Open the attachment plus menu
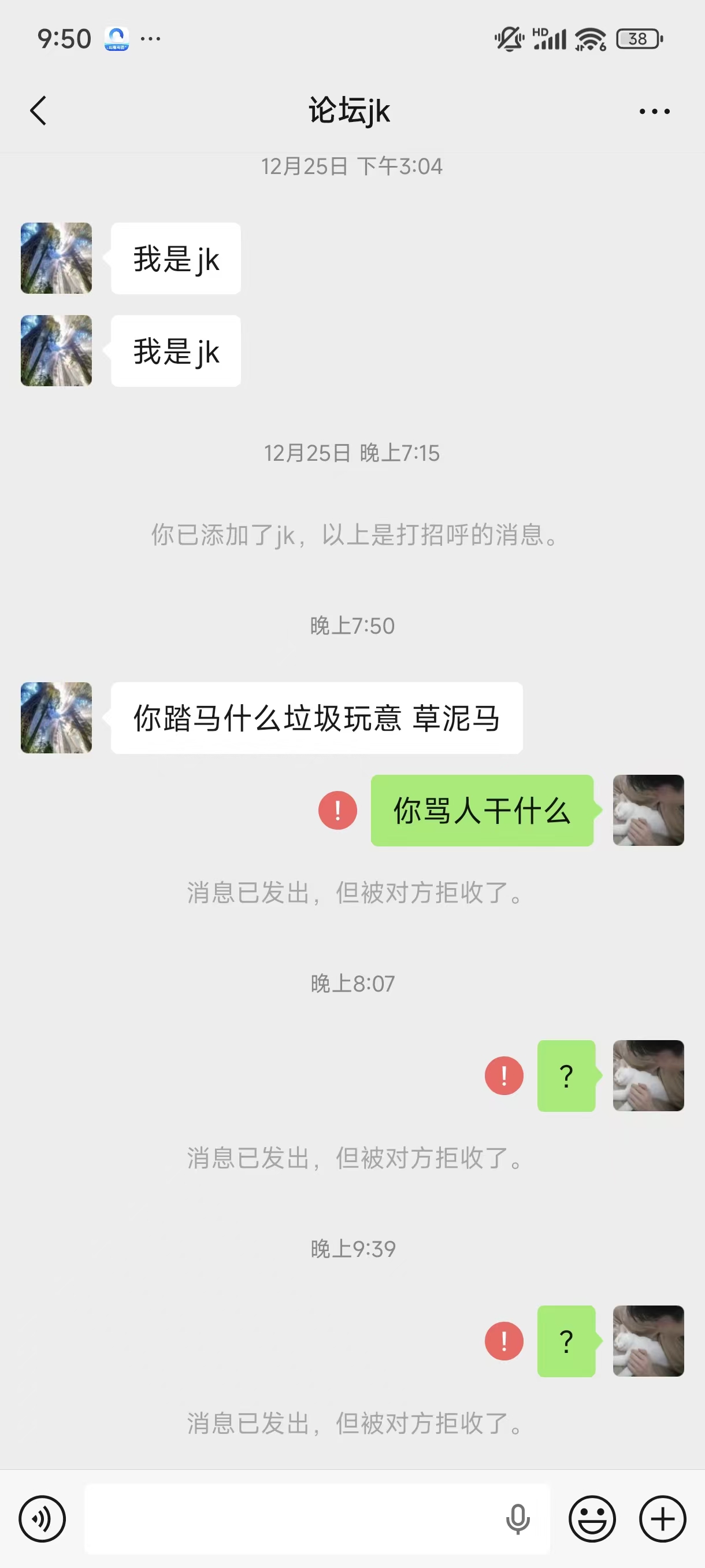 click(661, 1519)
